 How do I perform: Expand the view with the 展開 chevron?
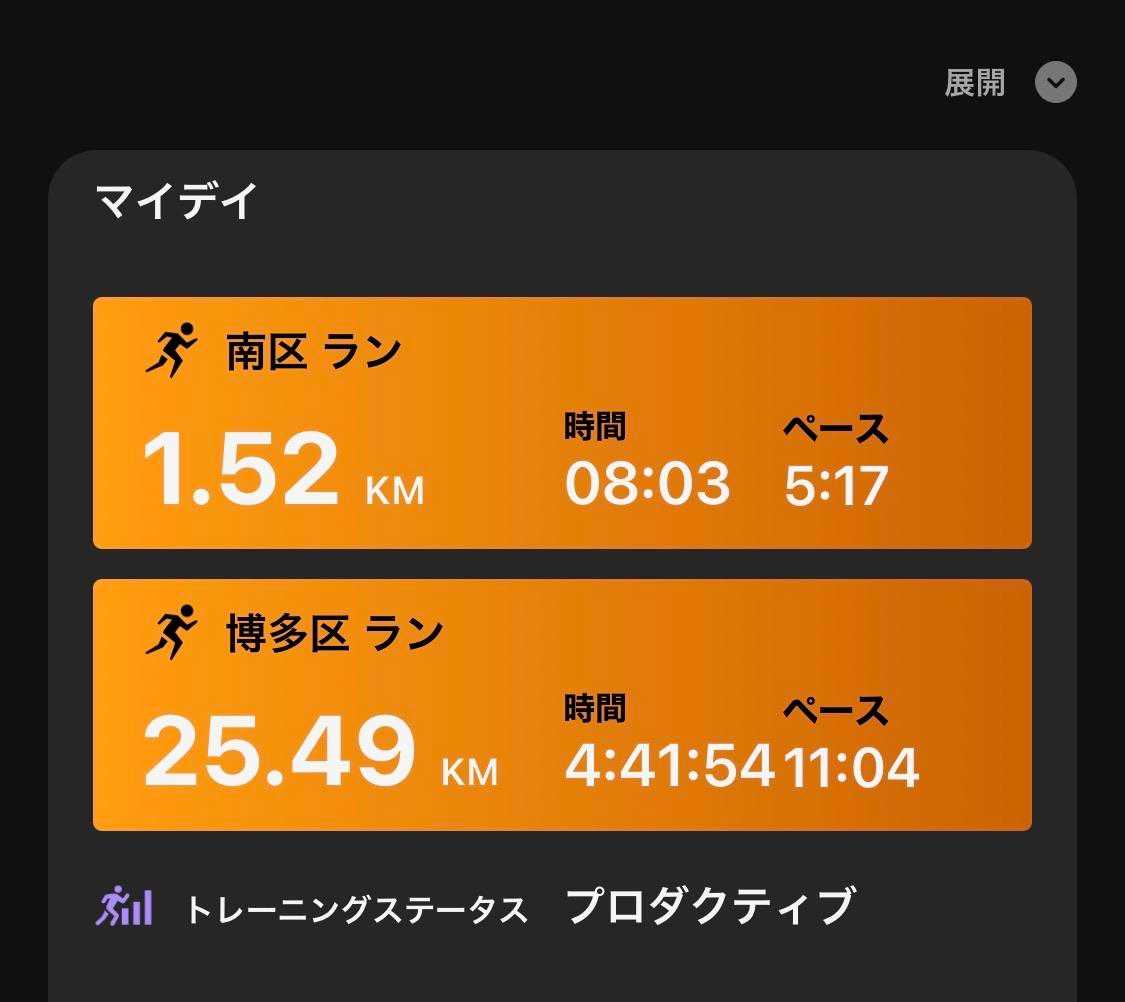click(1055, 83)
